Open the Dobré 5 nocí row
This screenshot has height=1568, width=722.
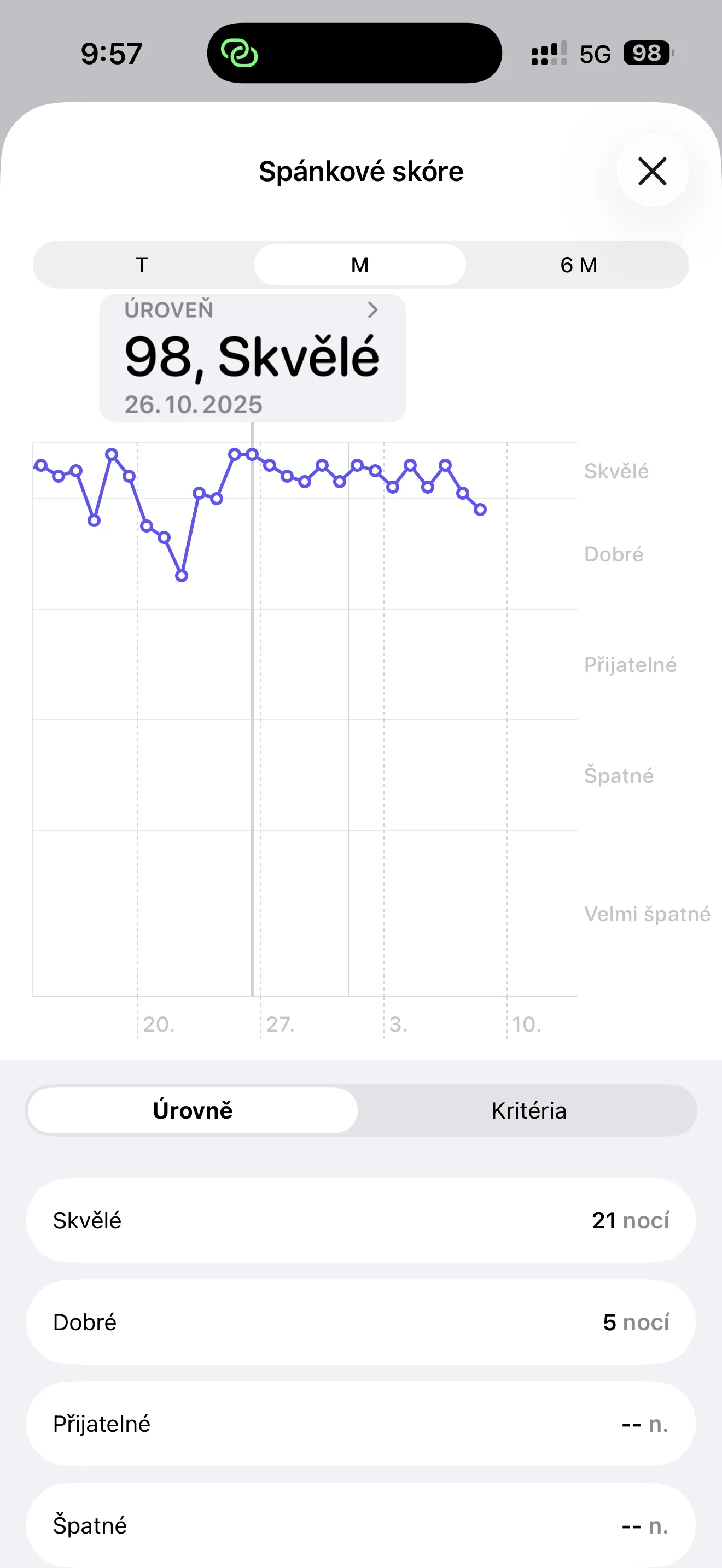point(360,1321)
